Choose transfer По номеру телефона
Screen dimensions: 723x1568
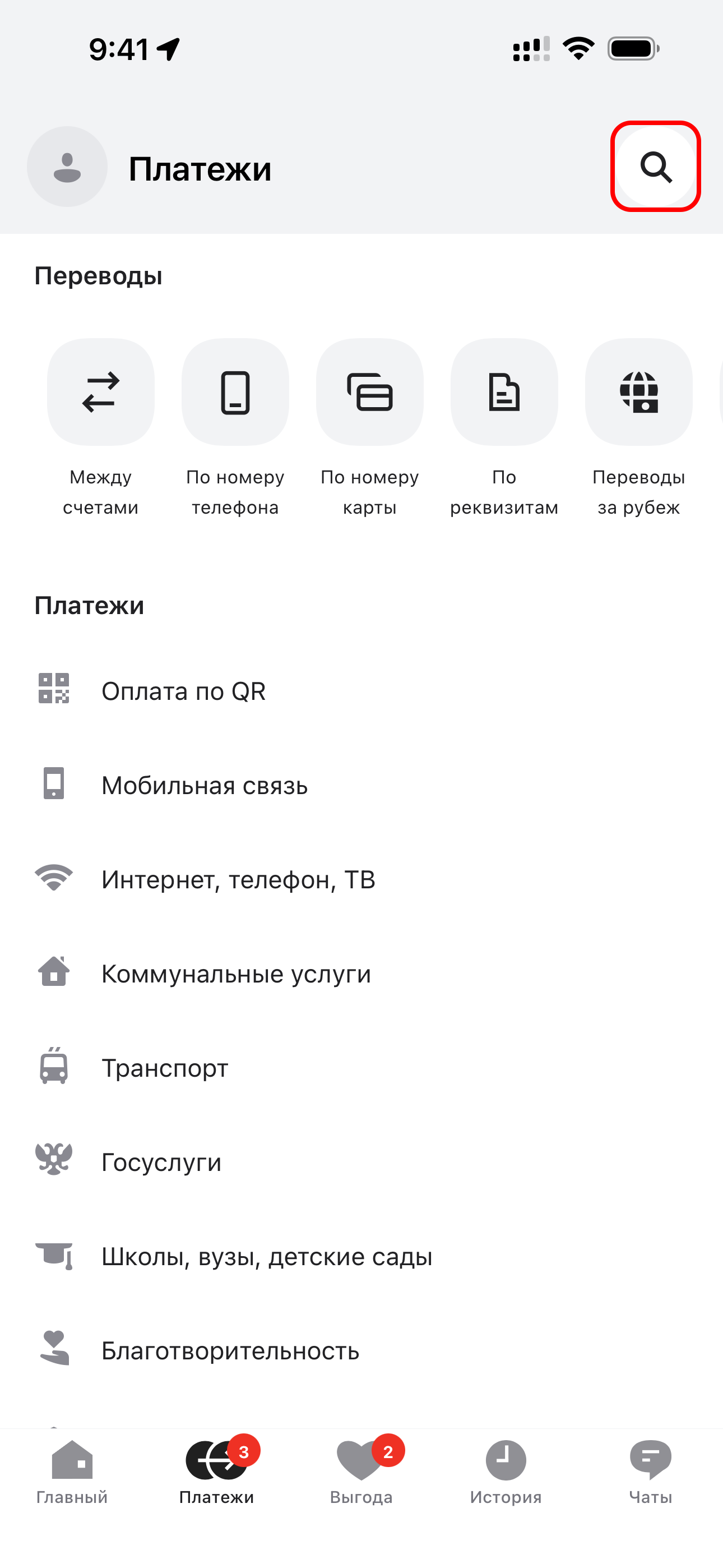[x=235, y=393]
